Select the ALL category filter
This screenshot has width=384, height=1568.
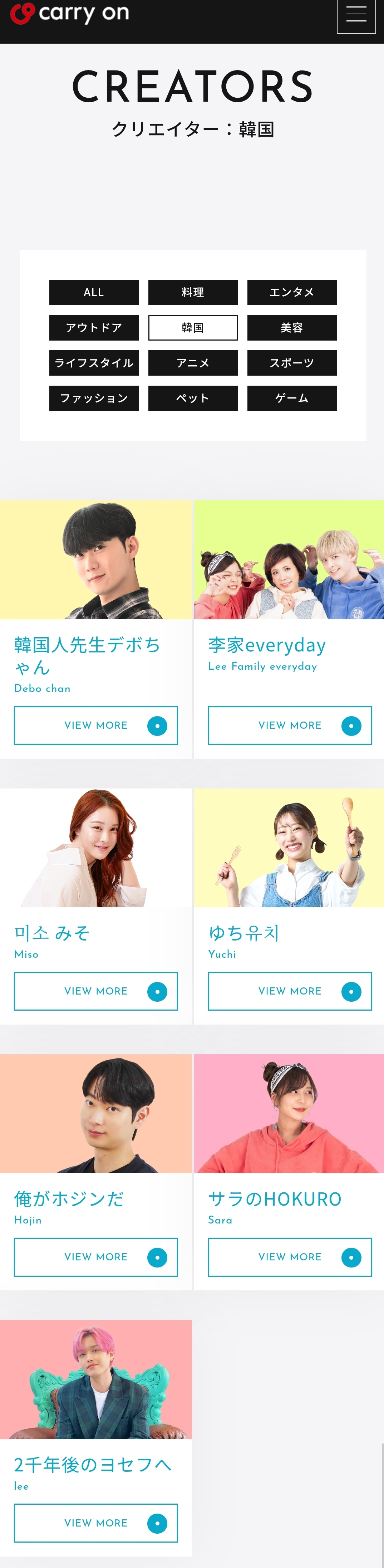pyautogui.click(x=94, y=292)
